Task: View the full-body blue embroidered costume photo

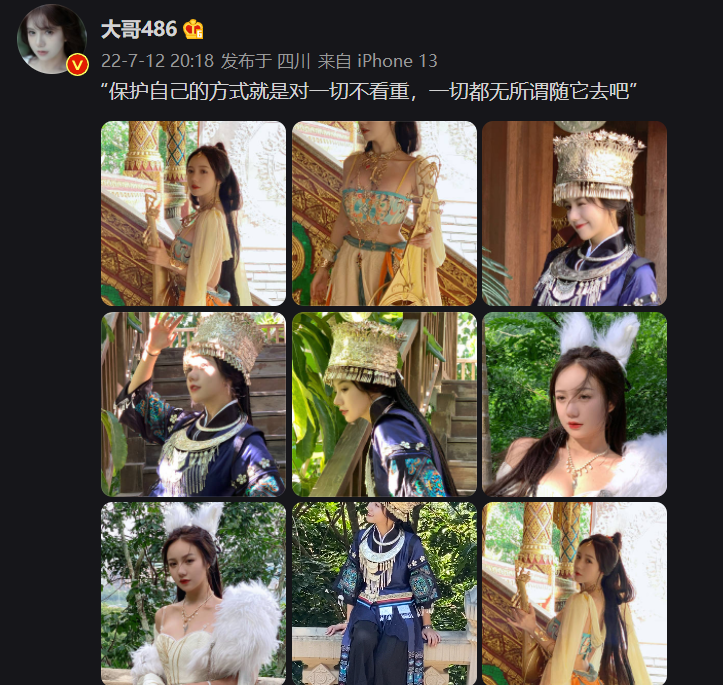Action: coord(384,593)
